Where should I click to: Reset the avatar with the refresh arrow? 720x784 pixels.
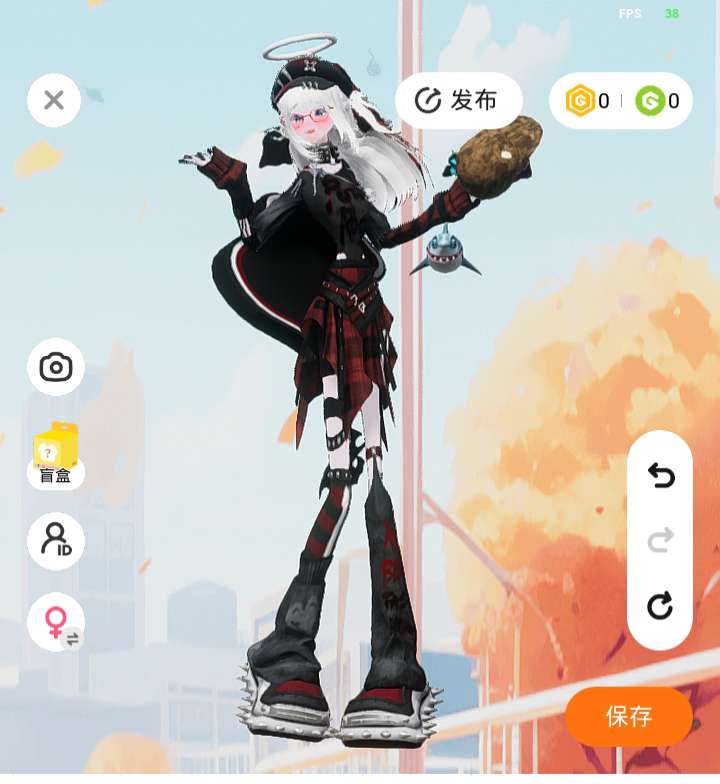660,606
